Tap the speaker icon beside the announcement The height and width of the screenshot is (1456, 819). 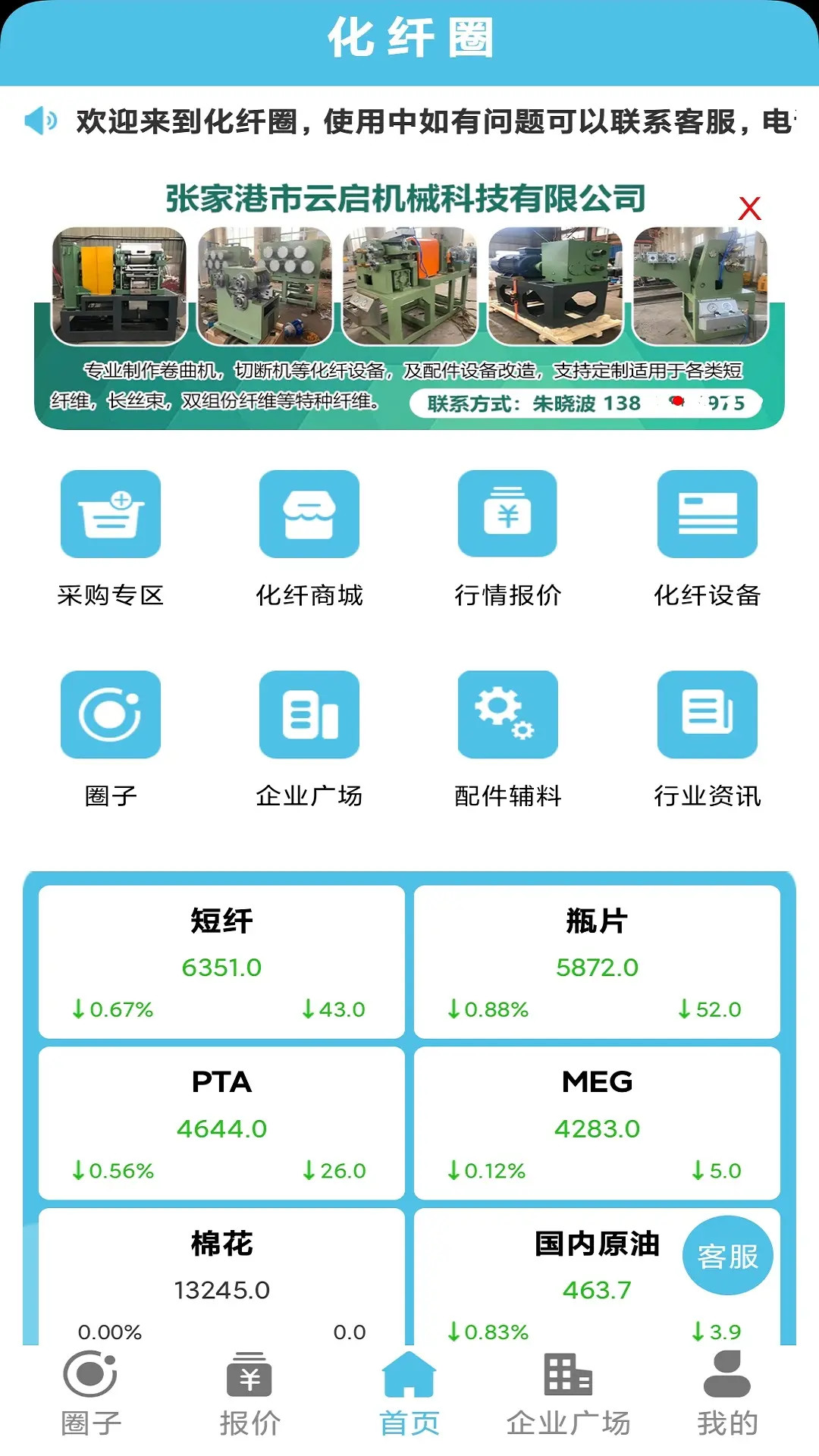click(42, 121)
